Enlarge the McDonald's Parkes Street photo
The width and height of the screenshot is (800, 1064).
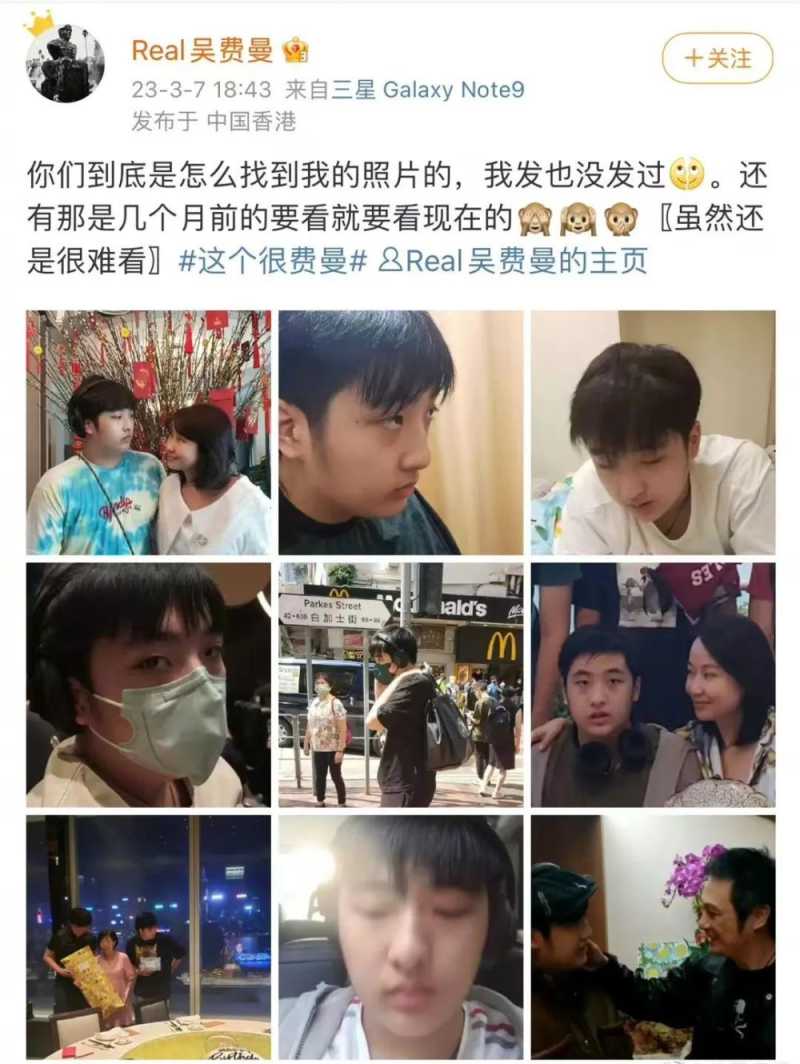[x=400, y=684]
